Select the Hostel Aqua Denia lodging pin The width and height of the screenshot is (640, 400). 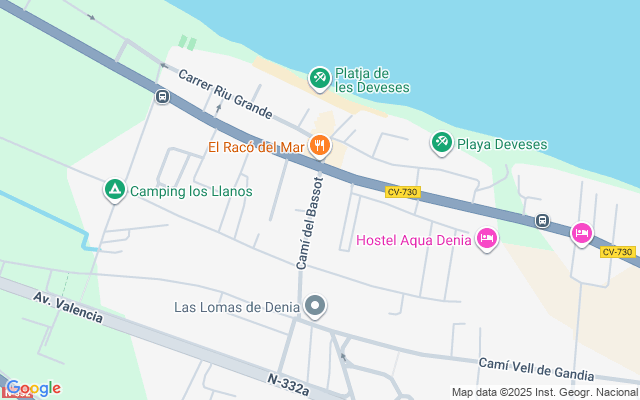coord(487,238)
